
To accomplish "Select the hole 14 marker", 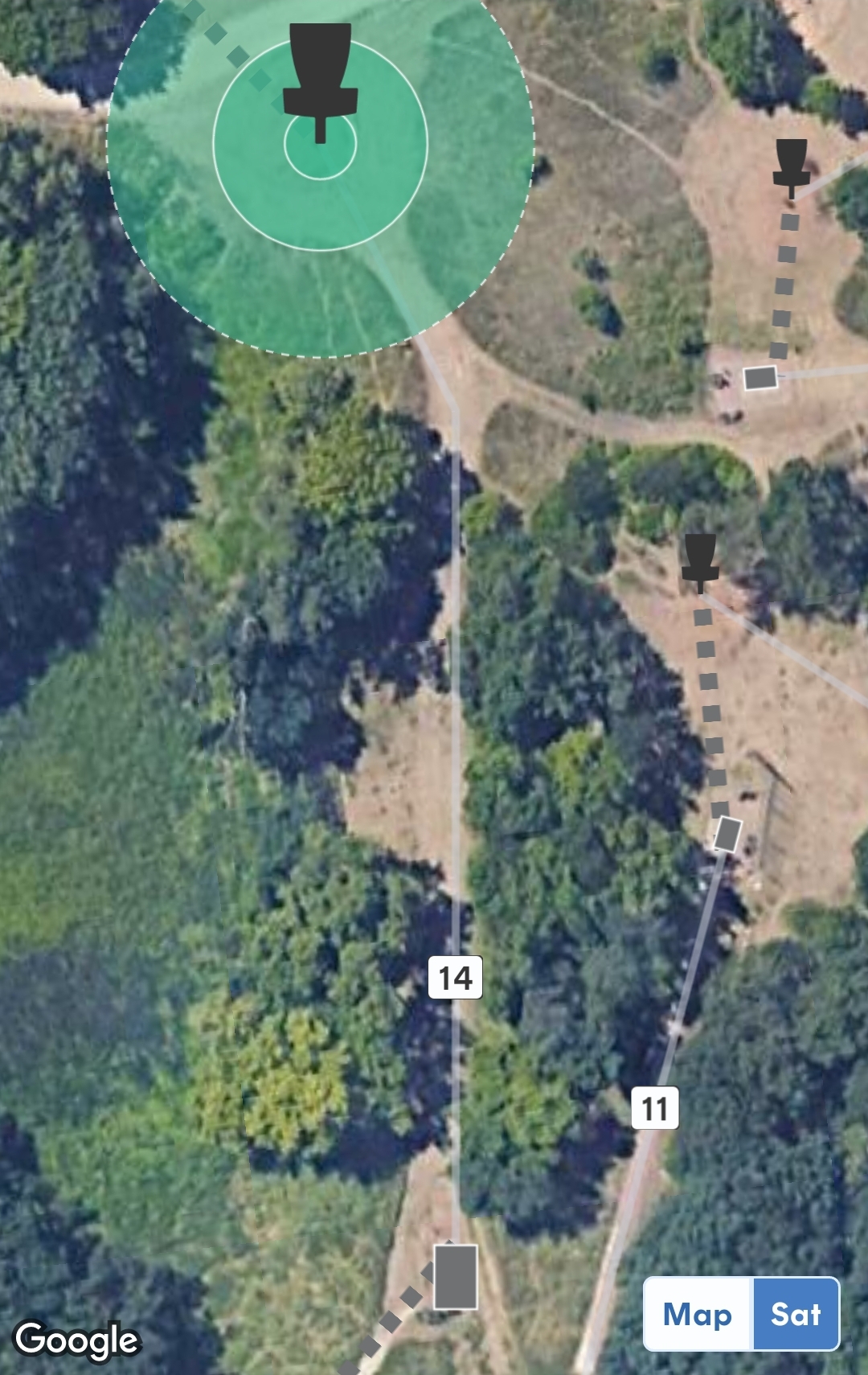I will 455,978.
